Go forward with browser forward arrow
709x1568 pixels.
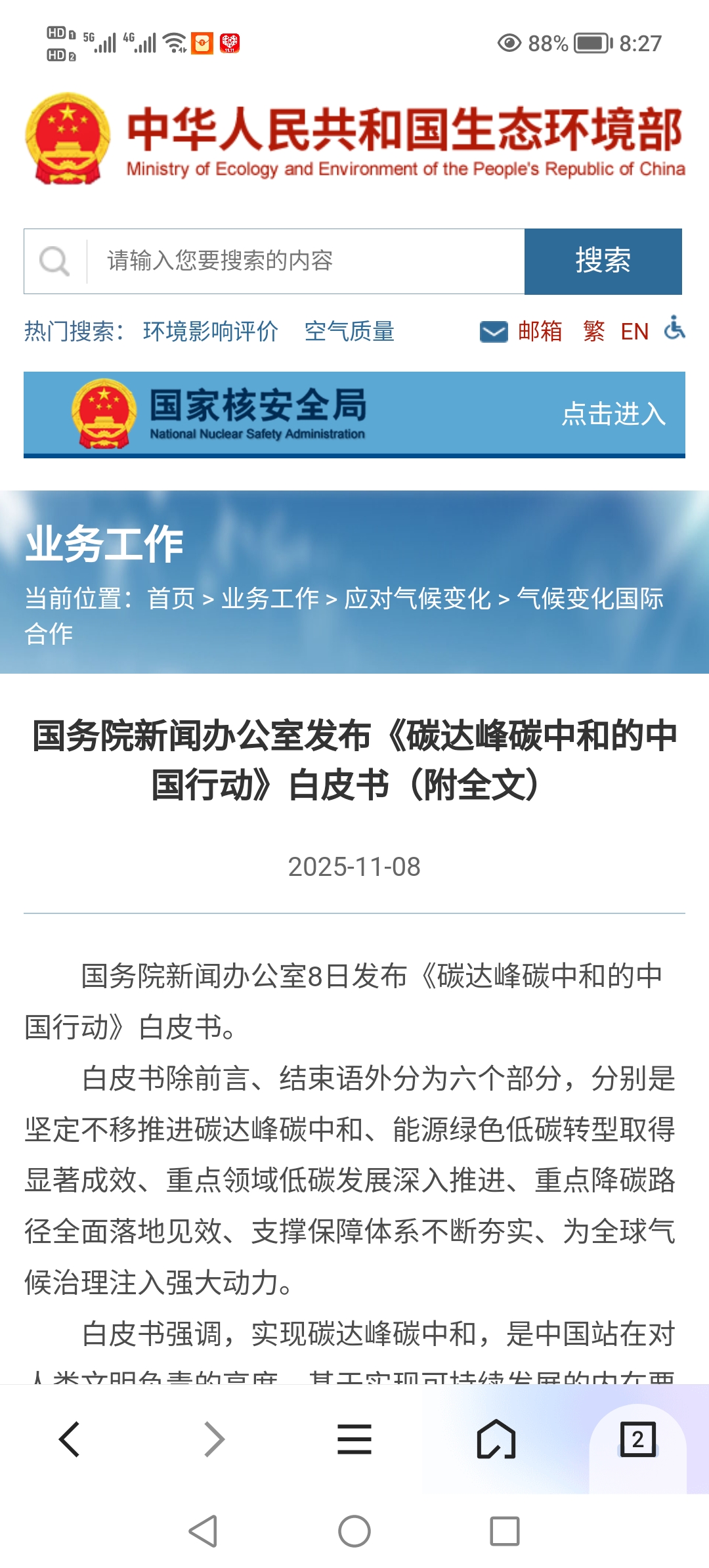[213, 1439]
